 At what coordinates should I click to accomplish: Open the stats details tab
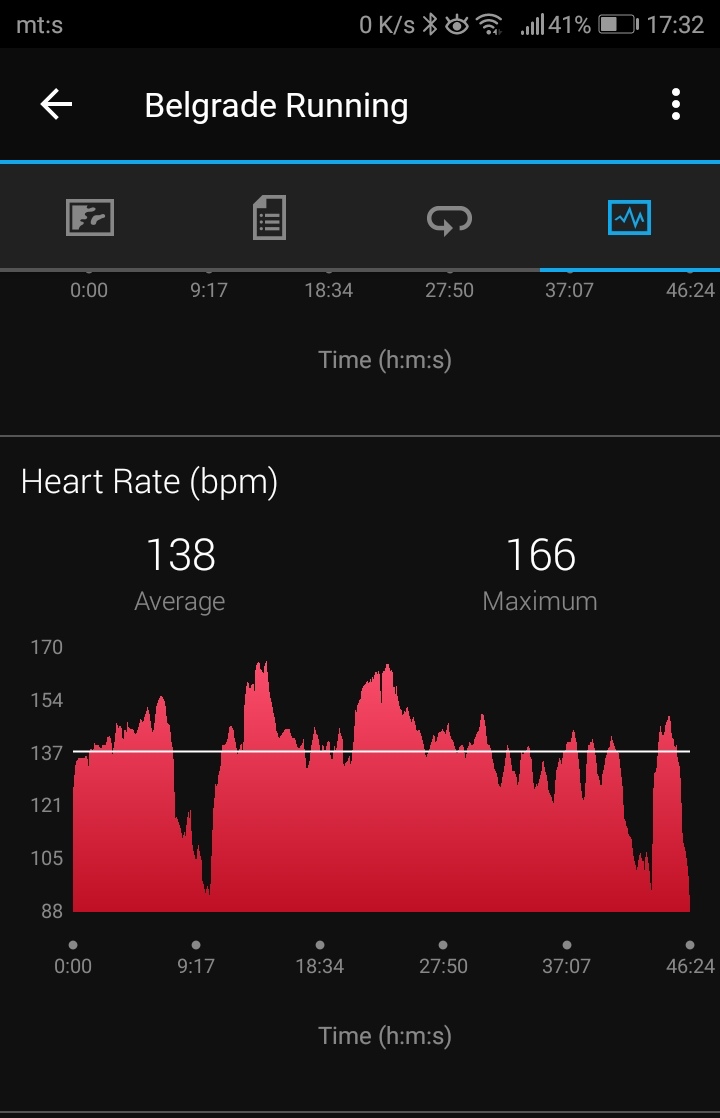point(269,217)
